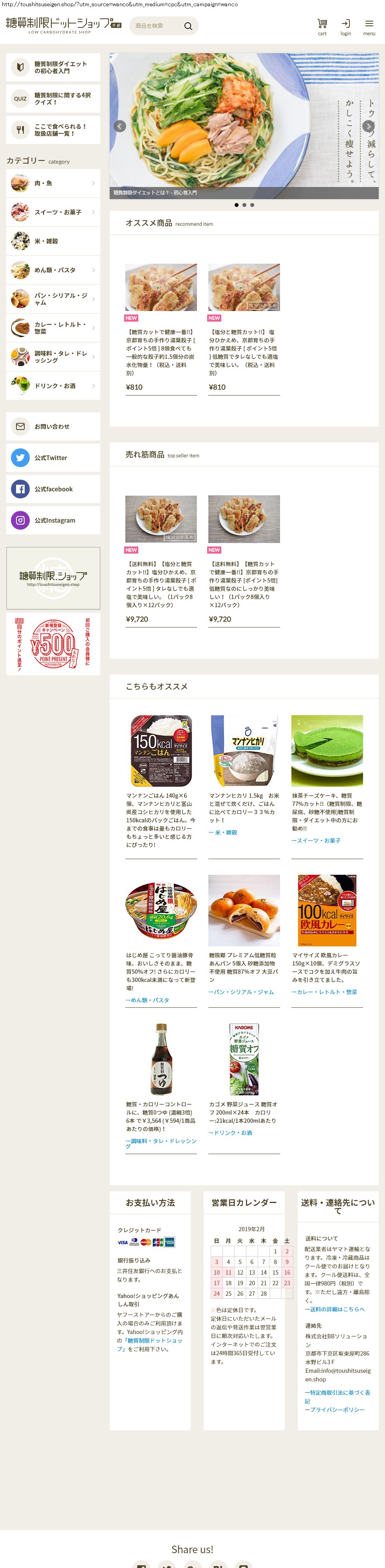View the 抹茶チーズケーキ product

click(327, 751)
